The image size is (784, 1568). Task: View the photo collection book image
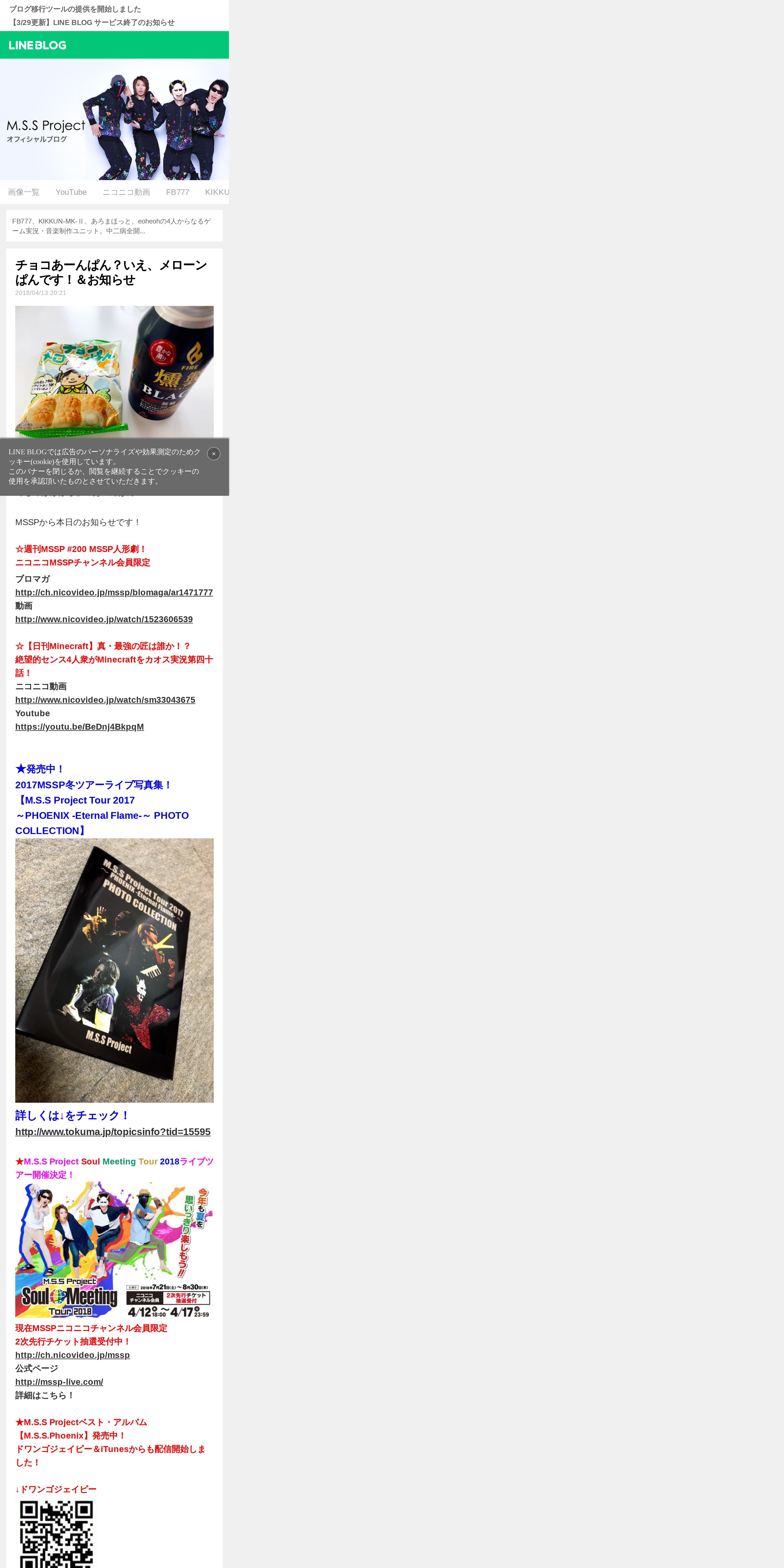coord(114,970)
